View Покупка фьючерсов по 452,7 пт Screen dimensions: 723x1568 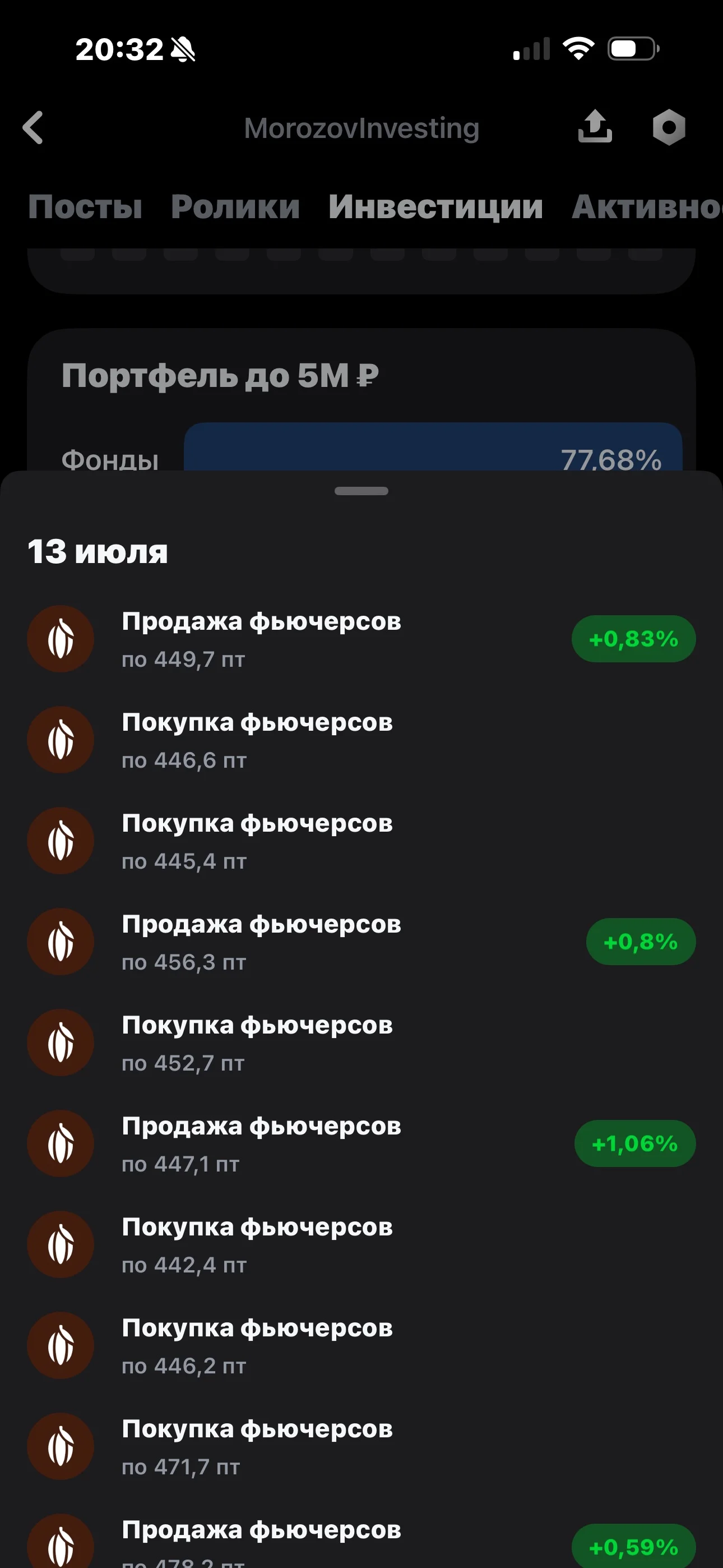pos(361,1043)
